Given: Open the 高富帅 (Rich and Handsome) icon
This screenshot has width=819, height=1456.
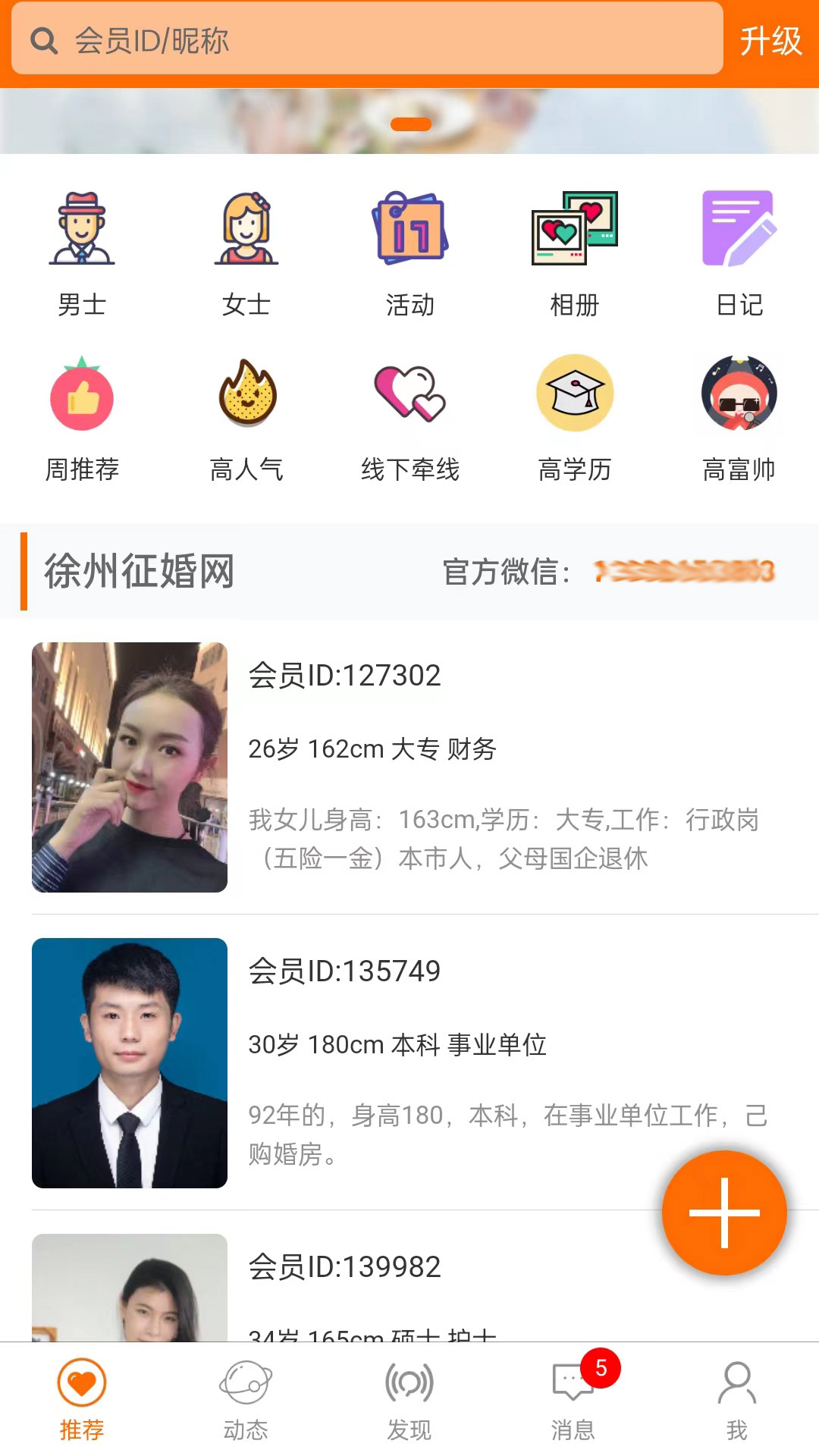Looking at the screenshot, I should 737,394.
